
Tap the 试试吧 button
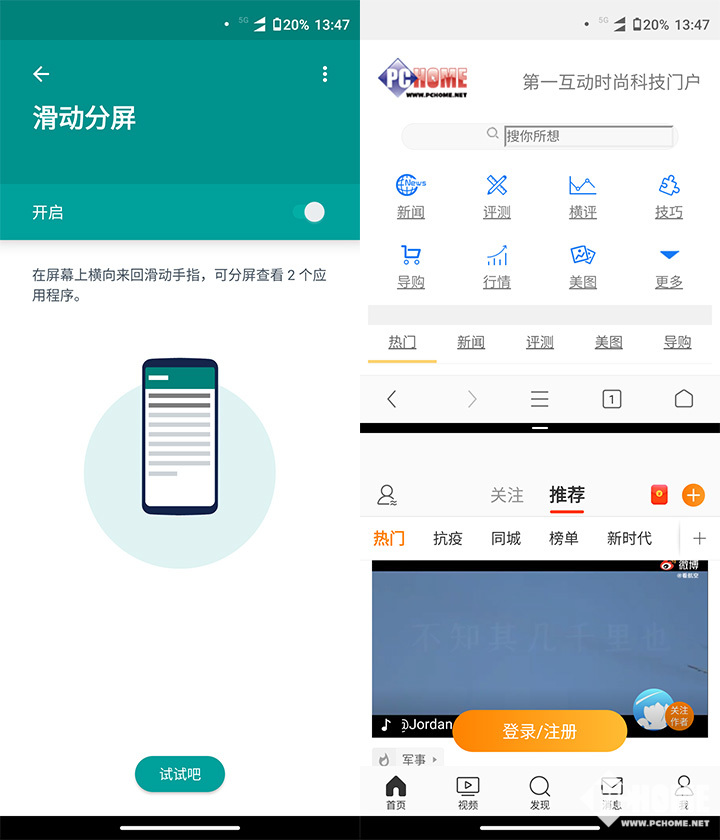tap(180, 774)
